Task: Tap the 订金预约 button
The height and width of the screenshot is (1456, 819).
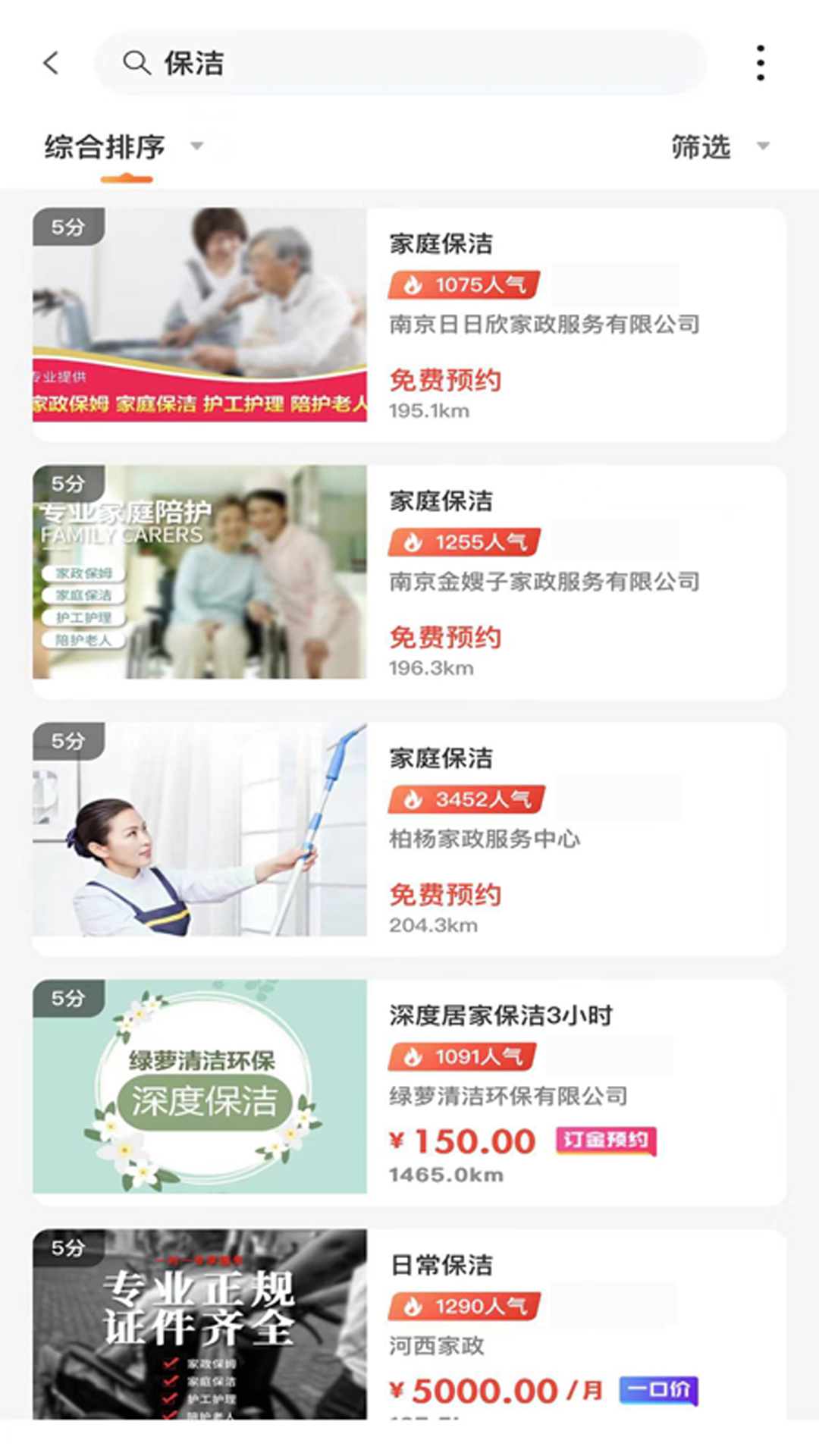Action: point(604,1141)
